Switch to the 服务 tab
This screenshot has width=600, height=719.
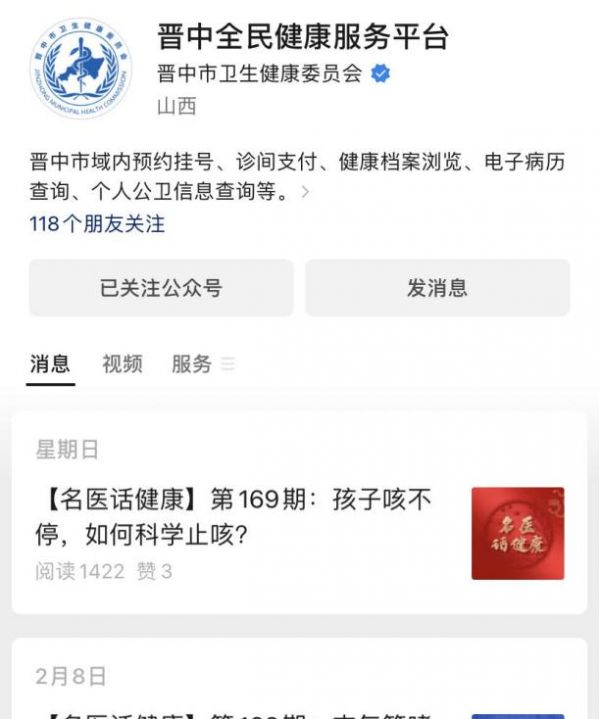(192, 364)
